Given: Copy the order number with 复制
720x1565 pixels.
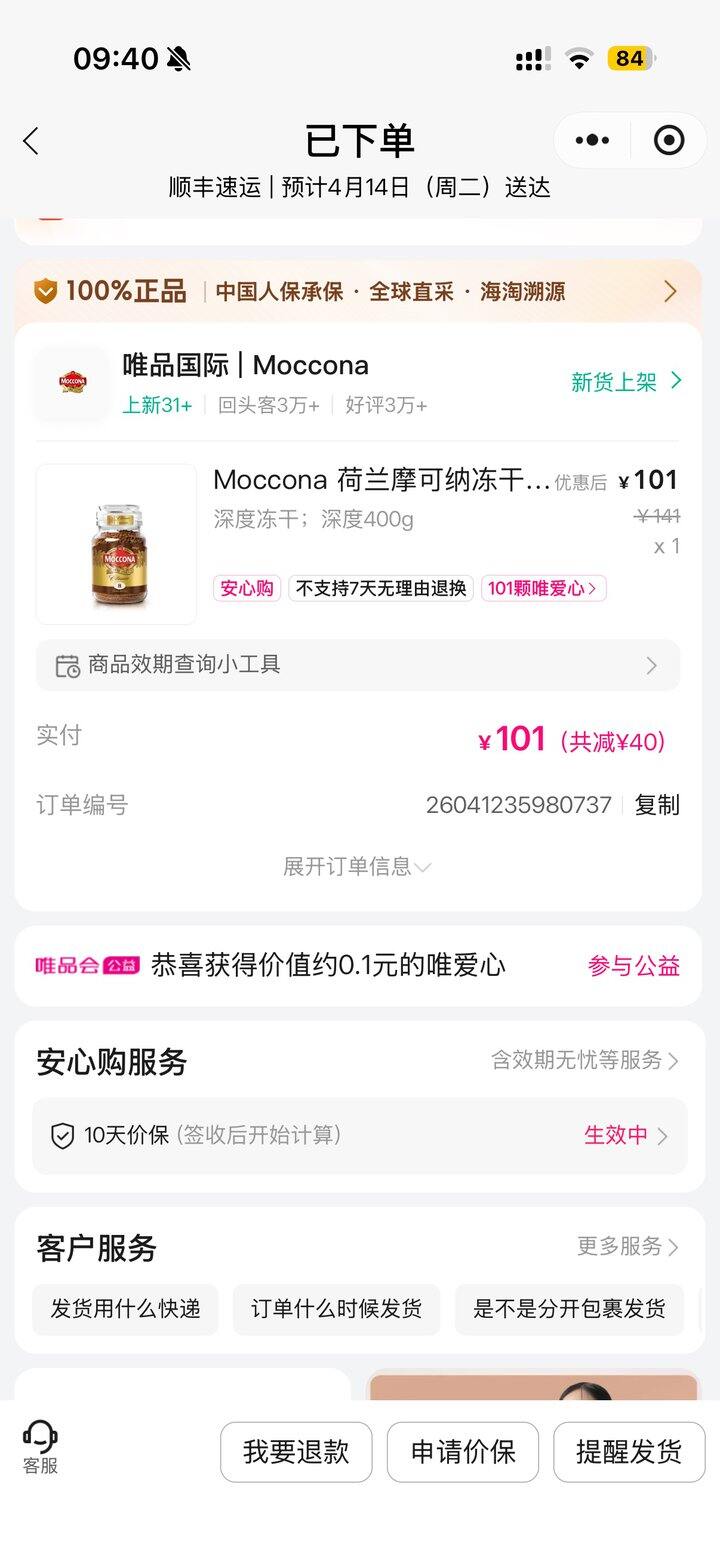Looking at the screenshot, I should [x=657, y=805].
